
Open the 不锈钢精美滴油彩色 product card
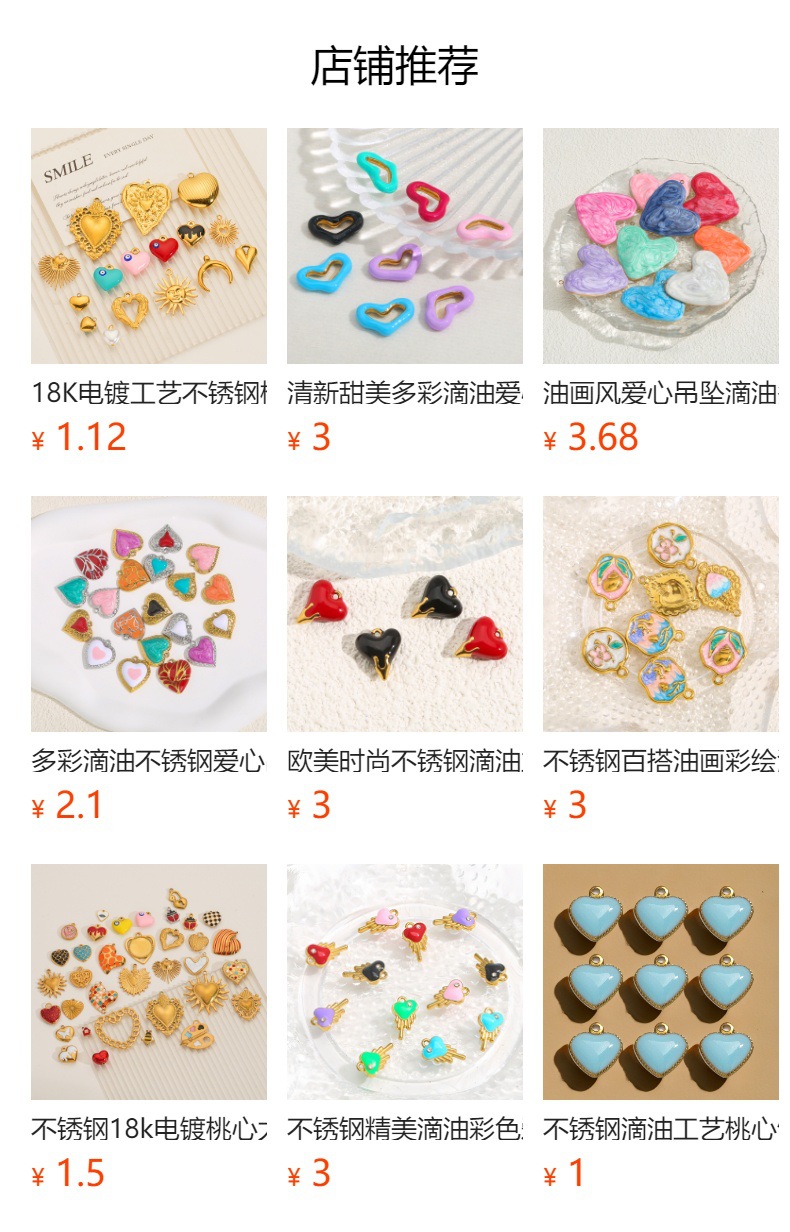[x=404, y=982]
